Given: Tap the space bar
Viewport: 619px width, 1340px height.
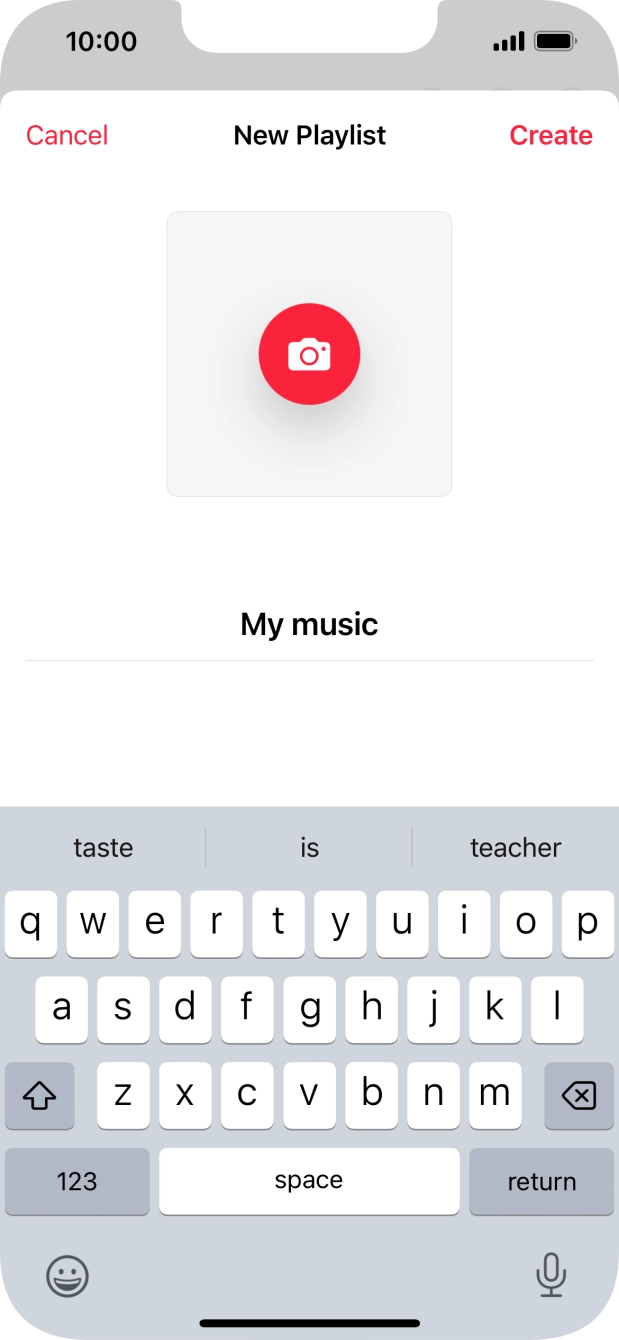Looking at the screenshot, I should (309, 1181).
